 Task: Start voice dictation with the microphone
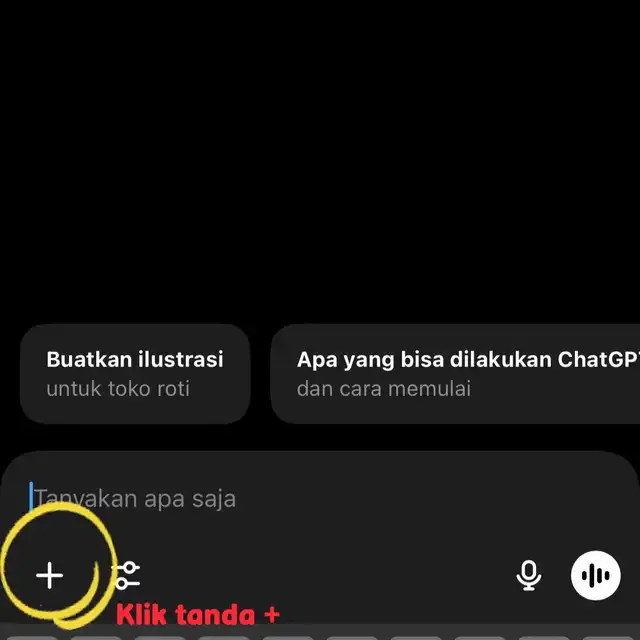click(528, 575)
